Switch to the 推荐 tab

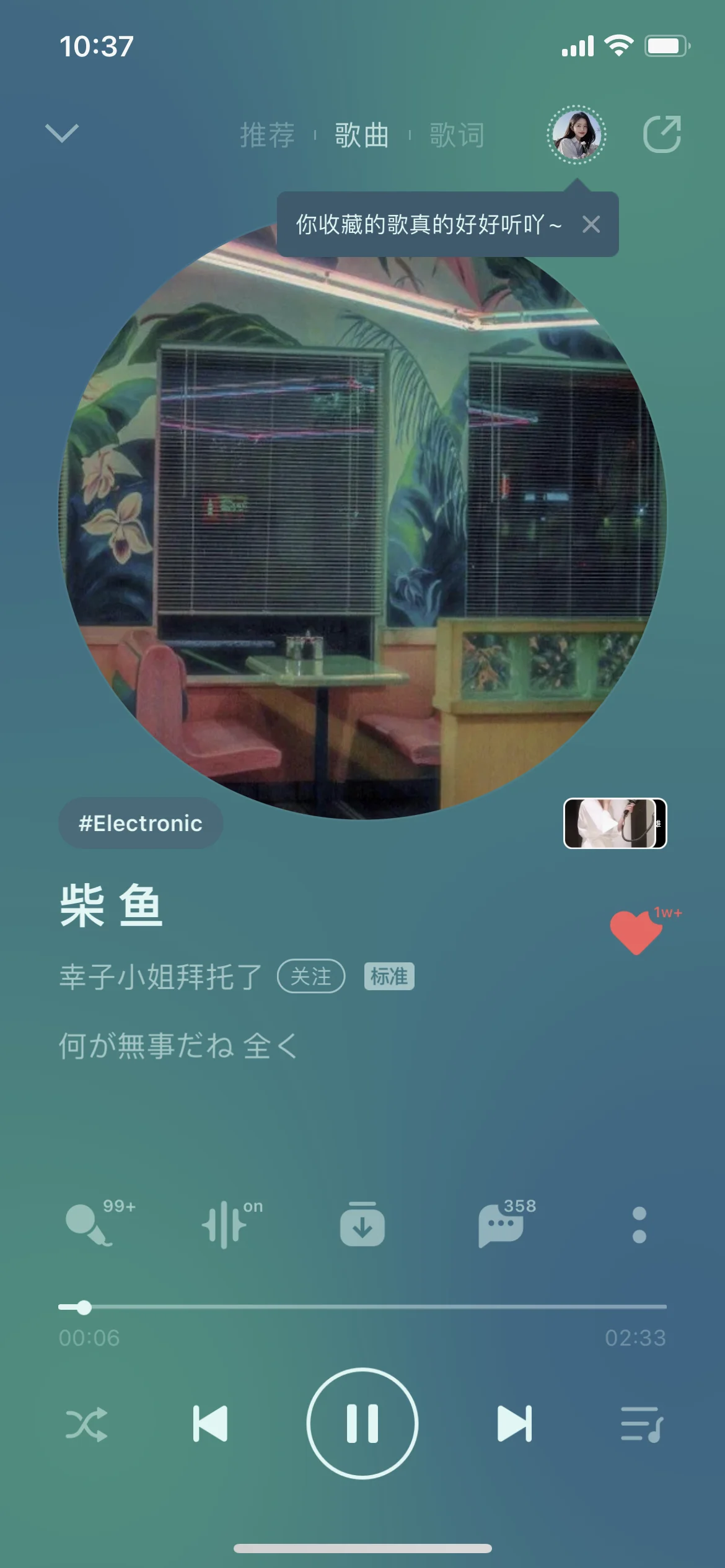pos(267,135)
